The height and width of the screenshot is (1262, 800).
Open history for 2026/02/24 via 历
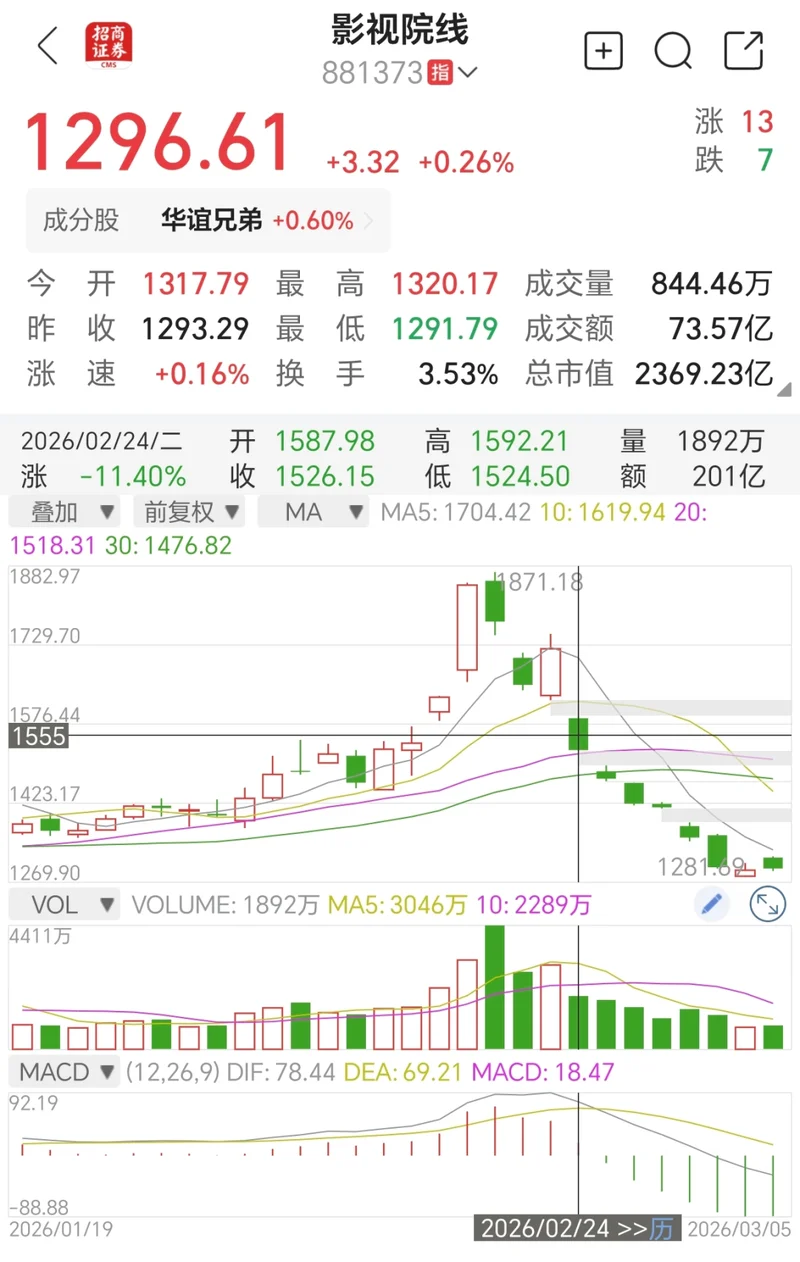(x=661, y=1229)
